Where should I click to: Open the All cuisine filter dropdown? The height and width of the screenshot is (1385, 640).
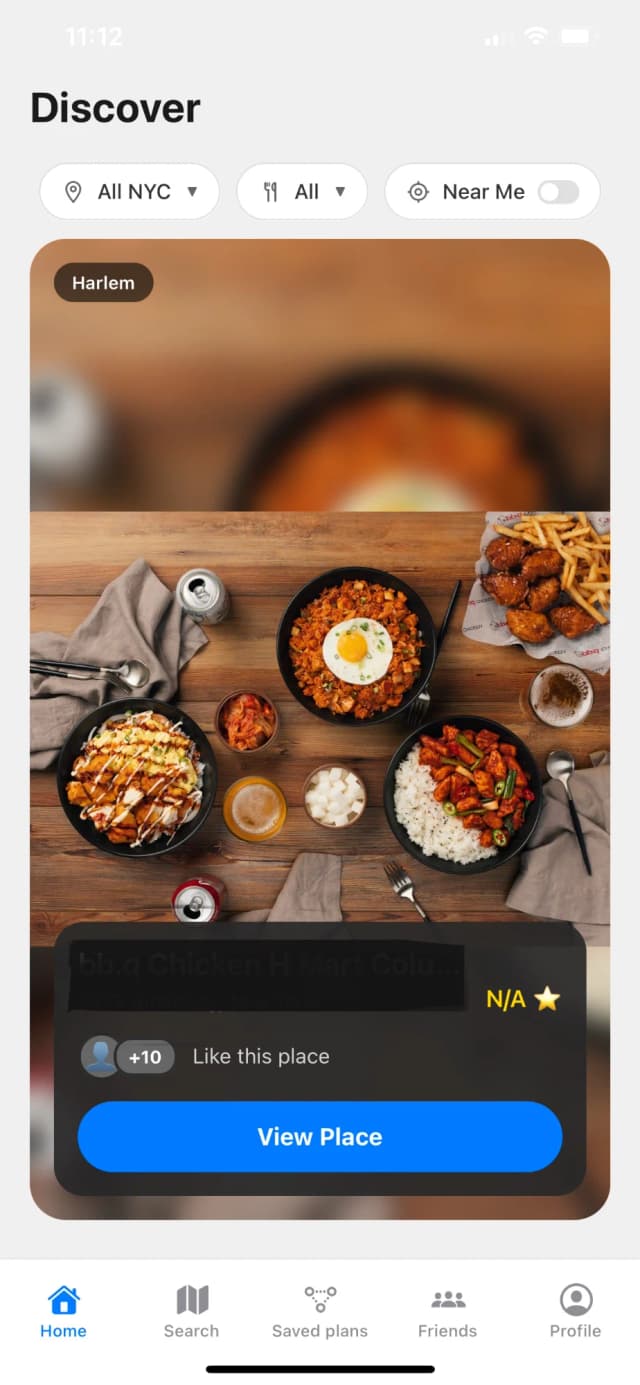click(302, 192)
